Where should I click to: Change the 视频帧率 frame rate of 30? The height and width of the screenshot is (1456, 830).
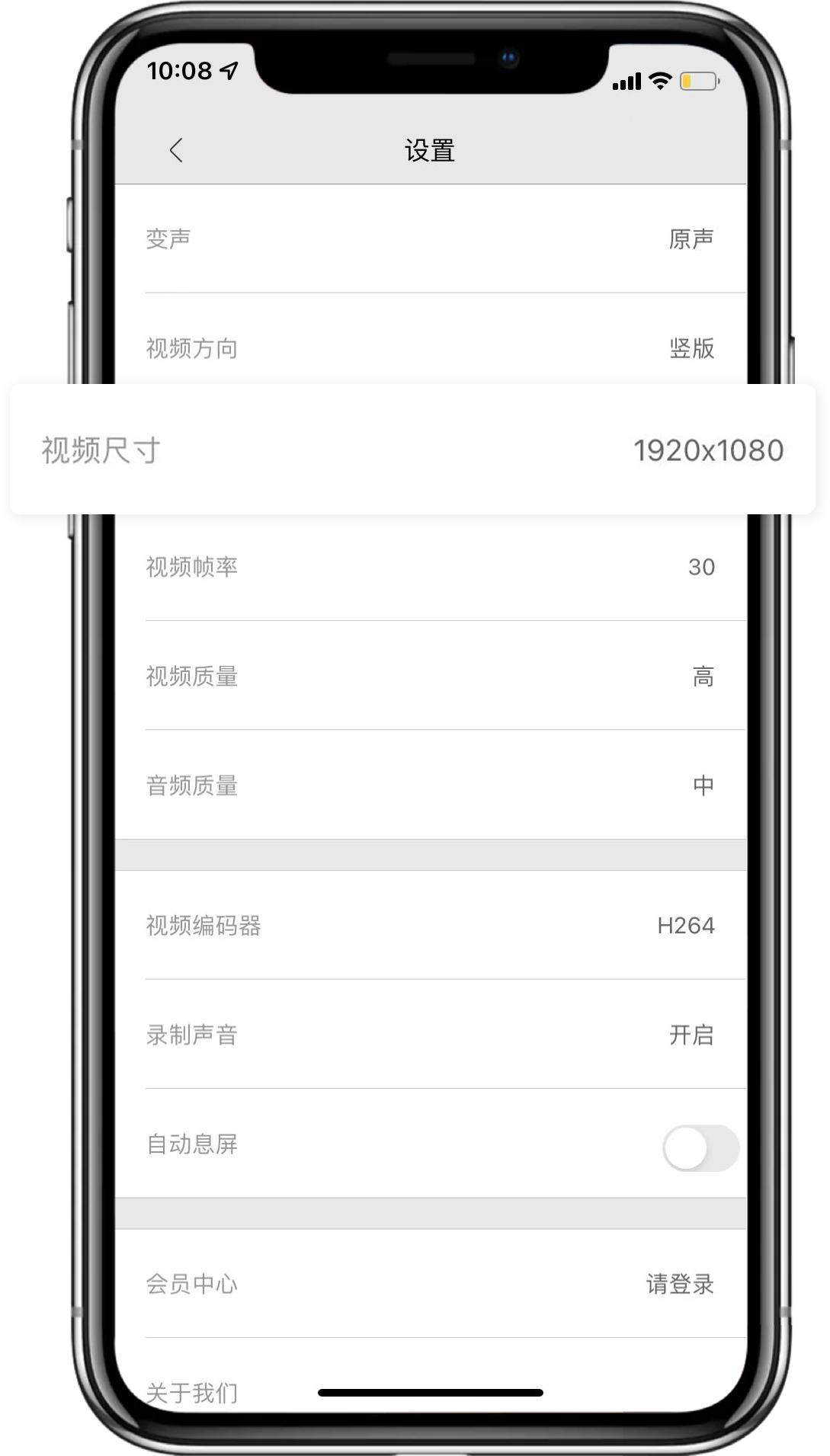(431, 567)
